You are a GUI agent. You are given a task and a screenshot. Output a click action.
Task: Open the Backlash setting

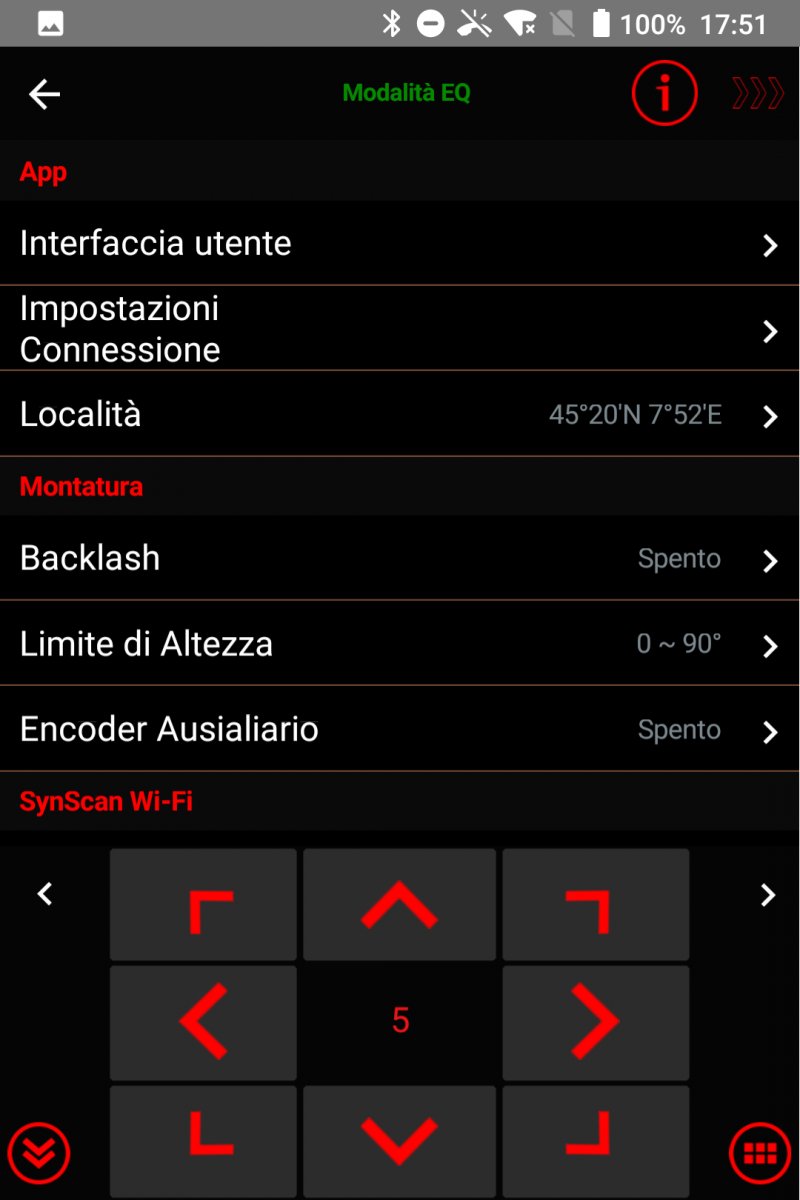[400, 558]
